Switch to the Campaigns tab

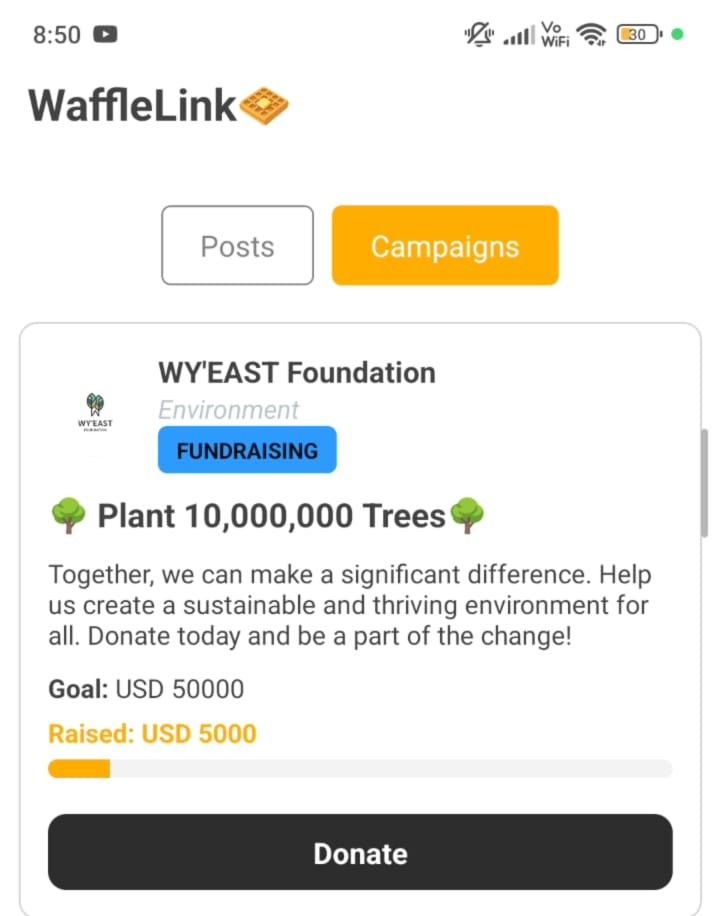tap(445, 246)
